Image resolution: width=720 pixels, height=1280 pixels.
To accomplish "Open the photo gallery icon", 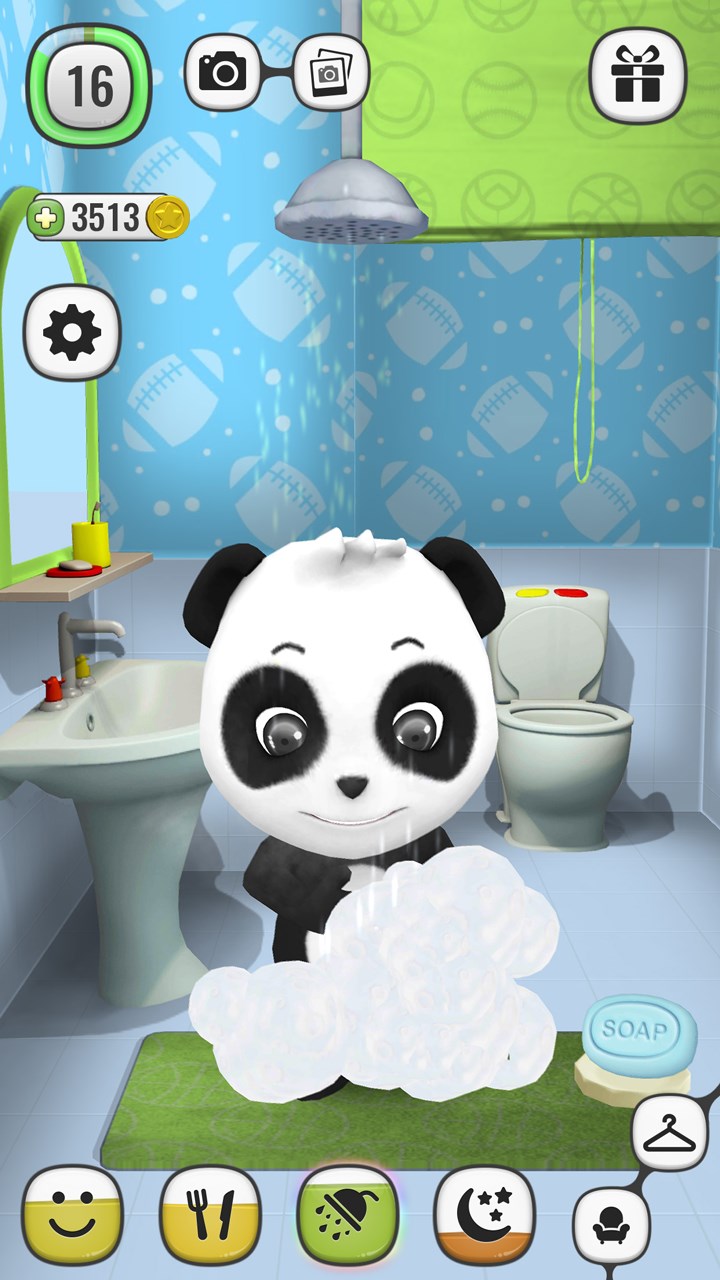I will [331, 72].
